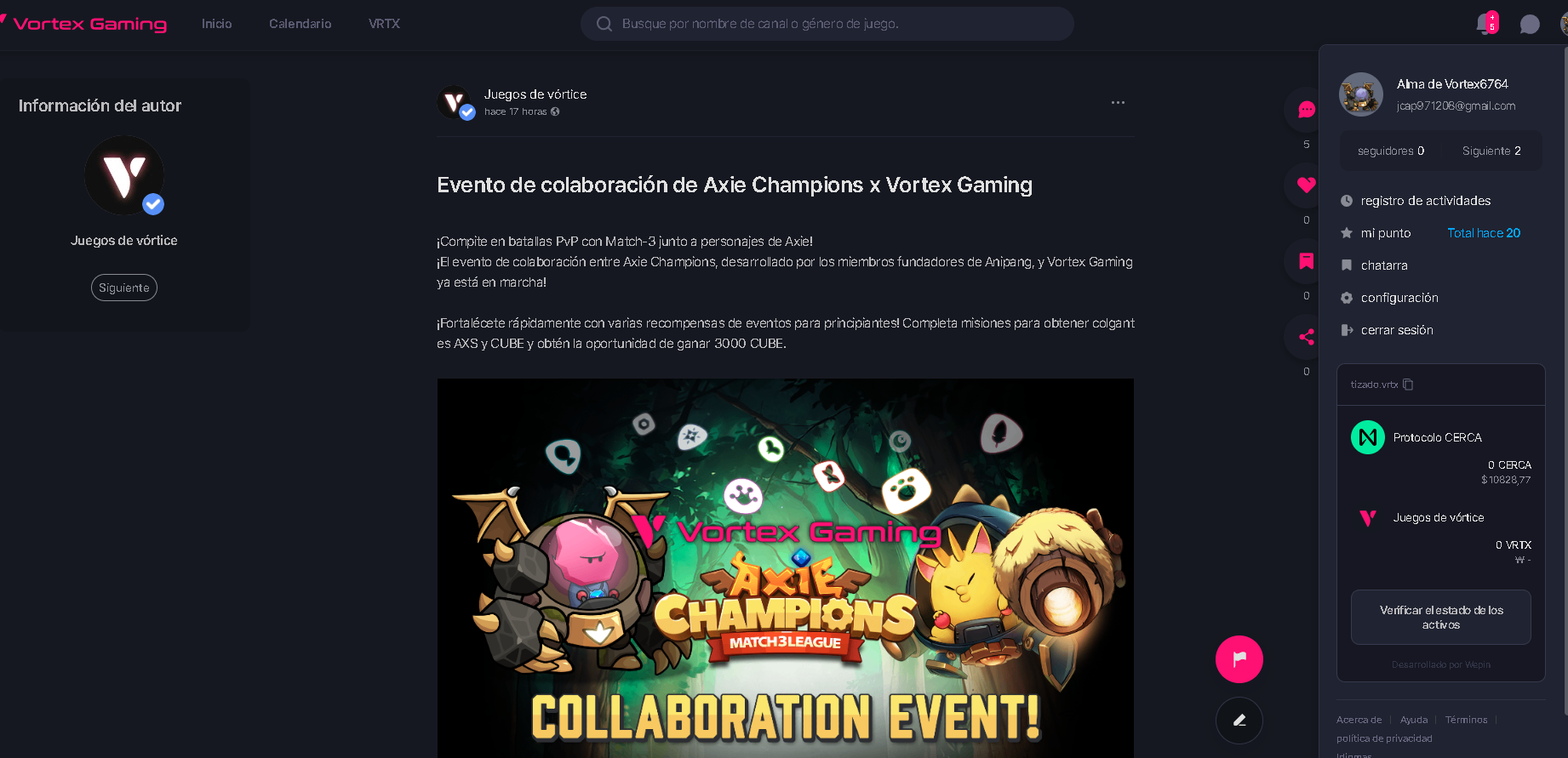Viewport: 1568px width, 758px height.
Task: Follow the author with Siguiente button
Action: 124,288
